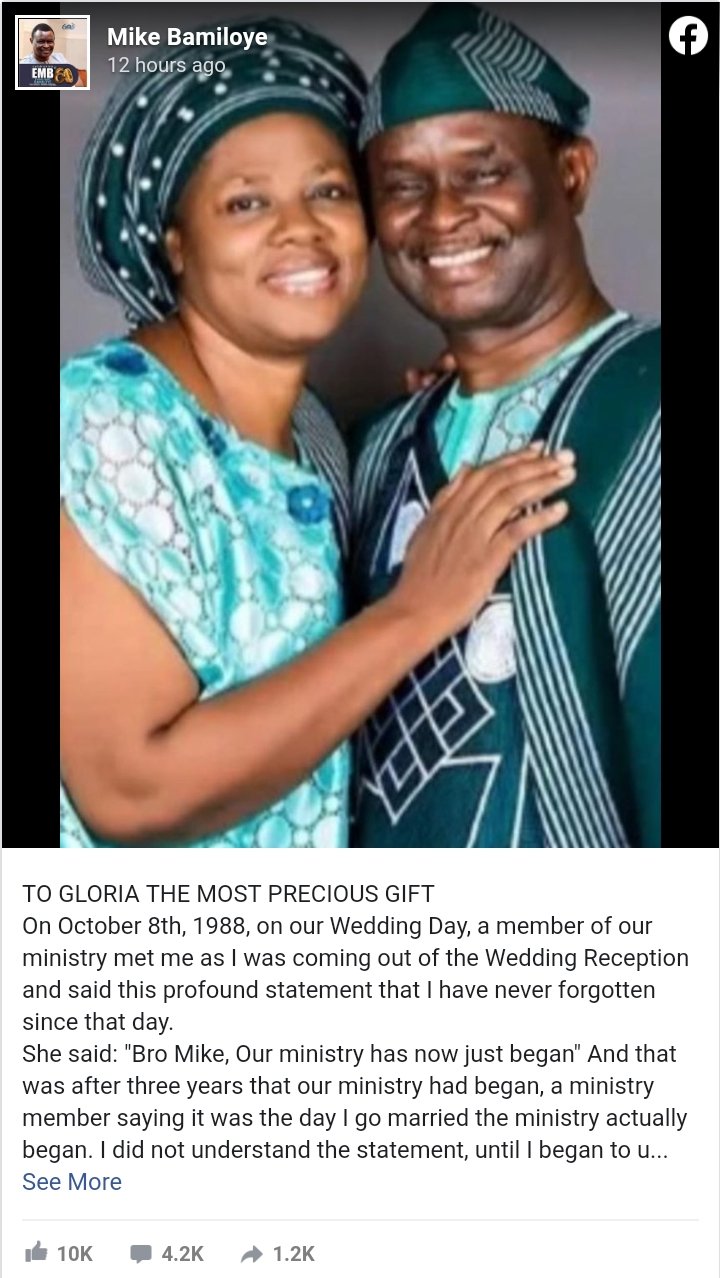Viewport: 720px width, 1278px height.
Task: Share the post with 1.2K shares
Action: click(278, 1253)
